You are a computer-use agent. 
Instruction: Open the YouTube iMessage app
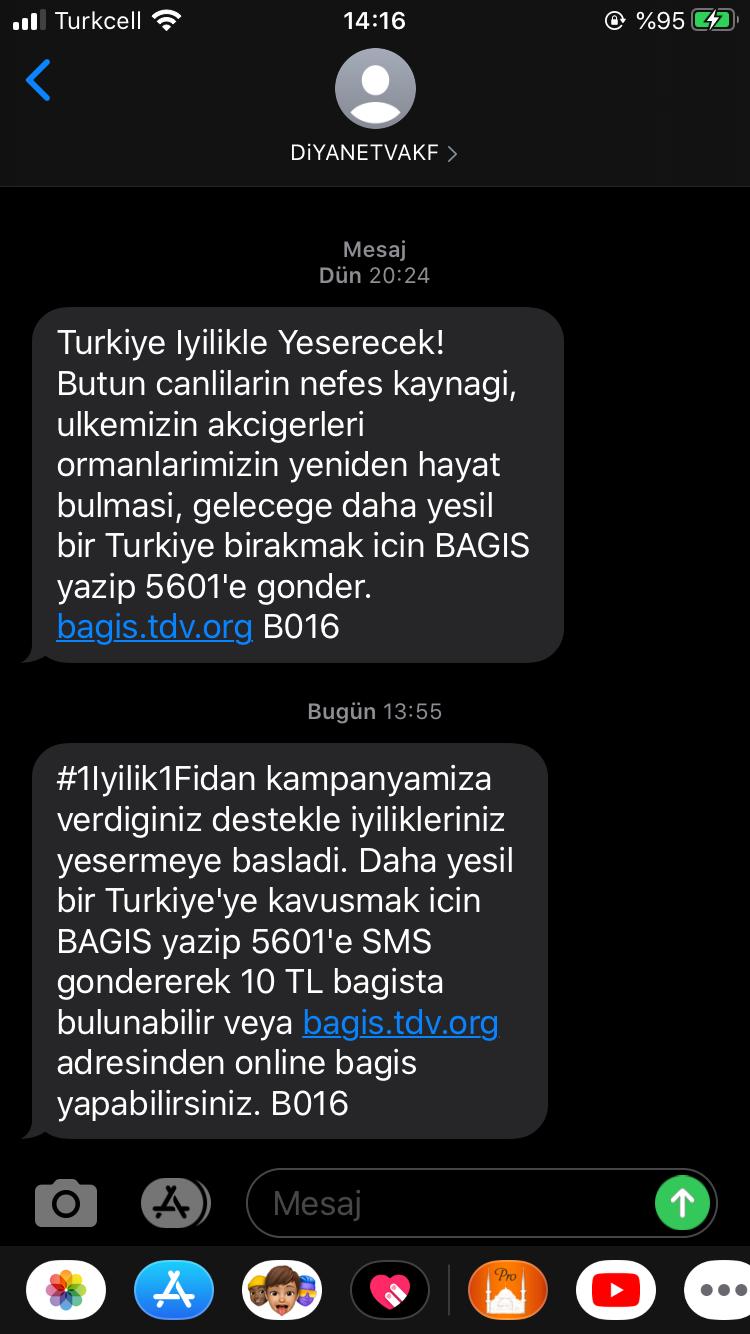click(x=615, y=1291)
